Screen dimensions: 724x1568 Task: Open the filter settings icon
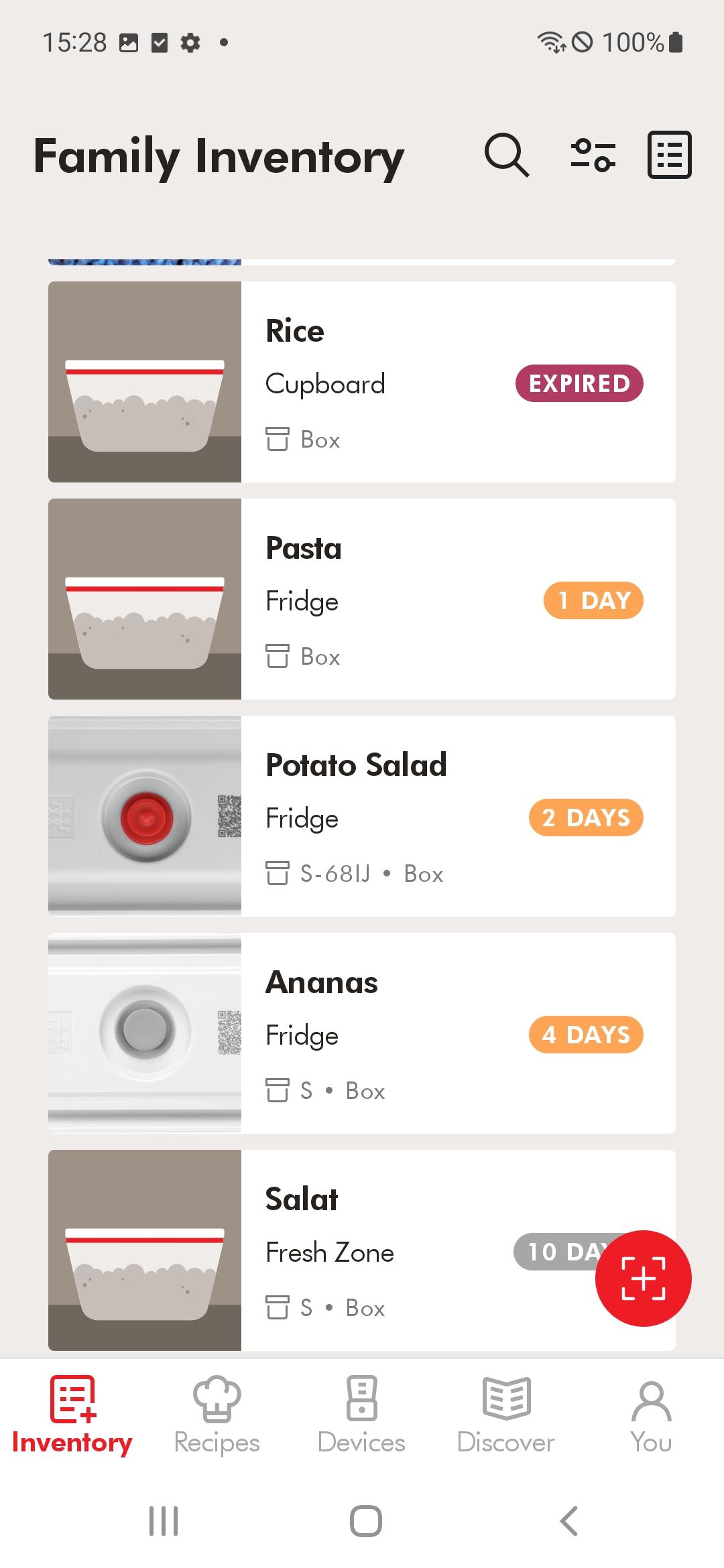coord(593,155)
